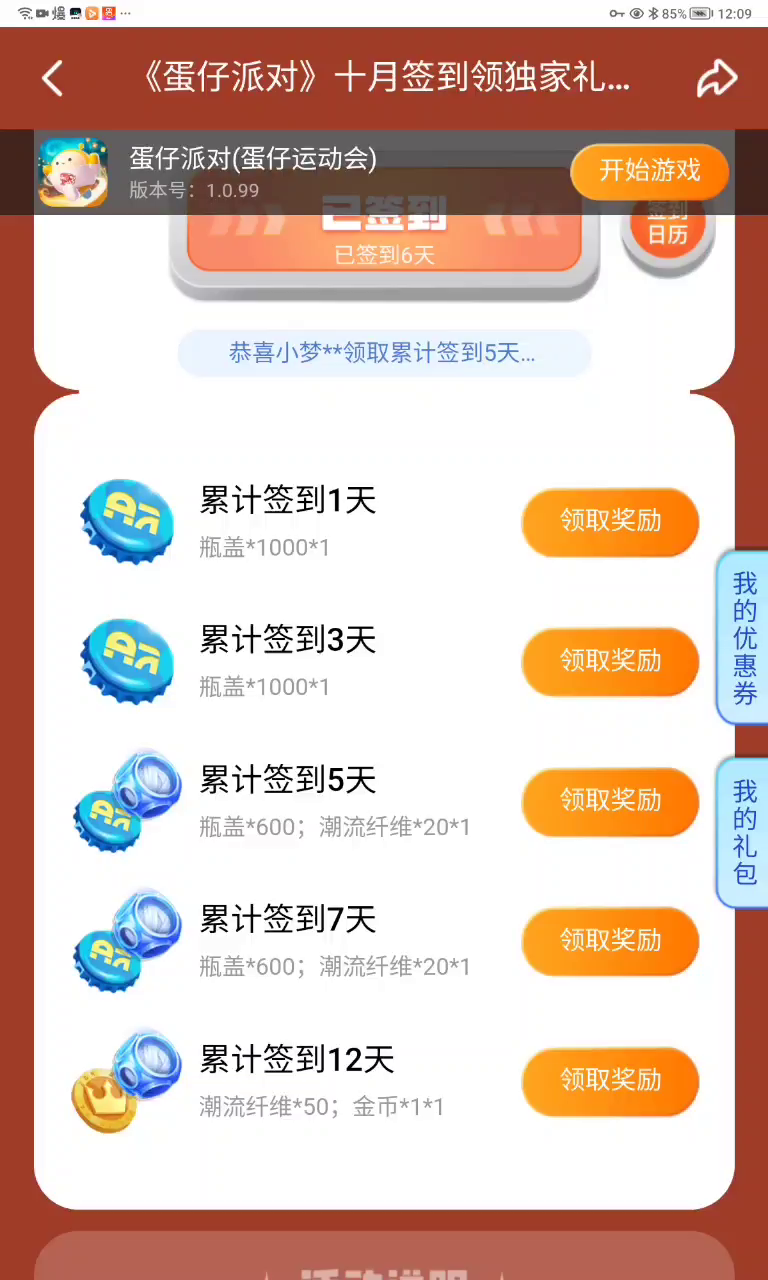The width and height of the screenshot is (768, 1280).
Task: Open 我的优惠券 side tab
Action: (744, 638)
